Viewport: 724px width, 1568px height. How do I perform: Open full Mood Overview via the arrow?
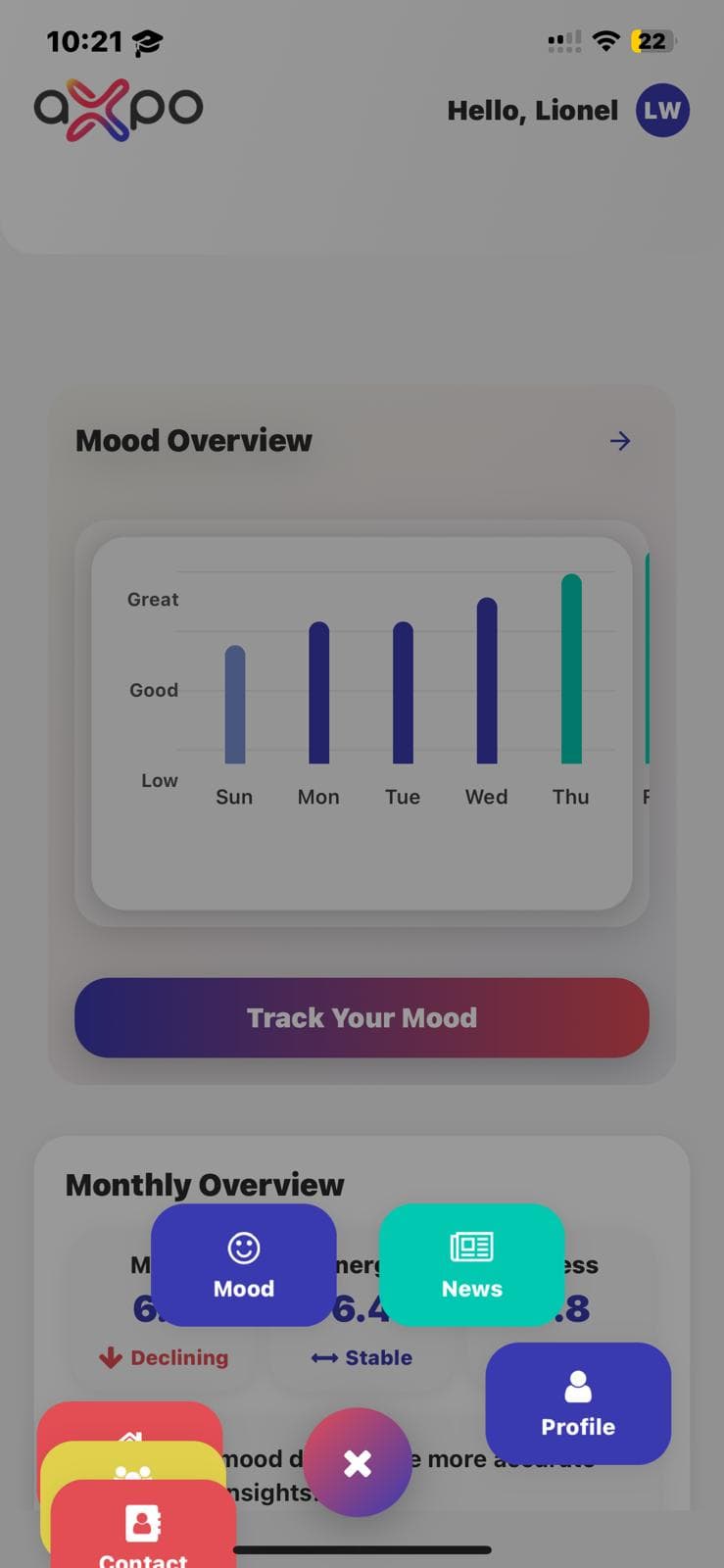[x=619, y=441]
